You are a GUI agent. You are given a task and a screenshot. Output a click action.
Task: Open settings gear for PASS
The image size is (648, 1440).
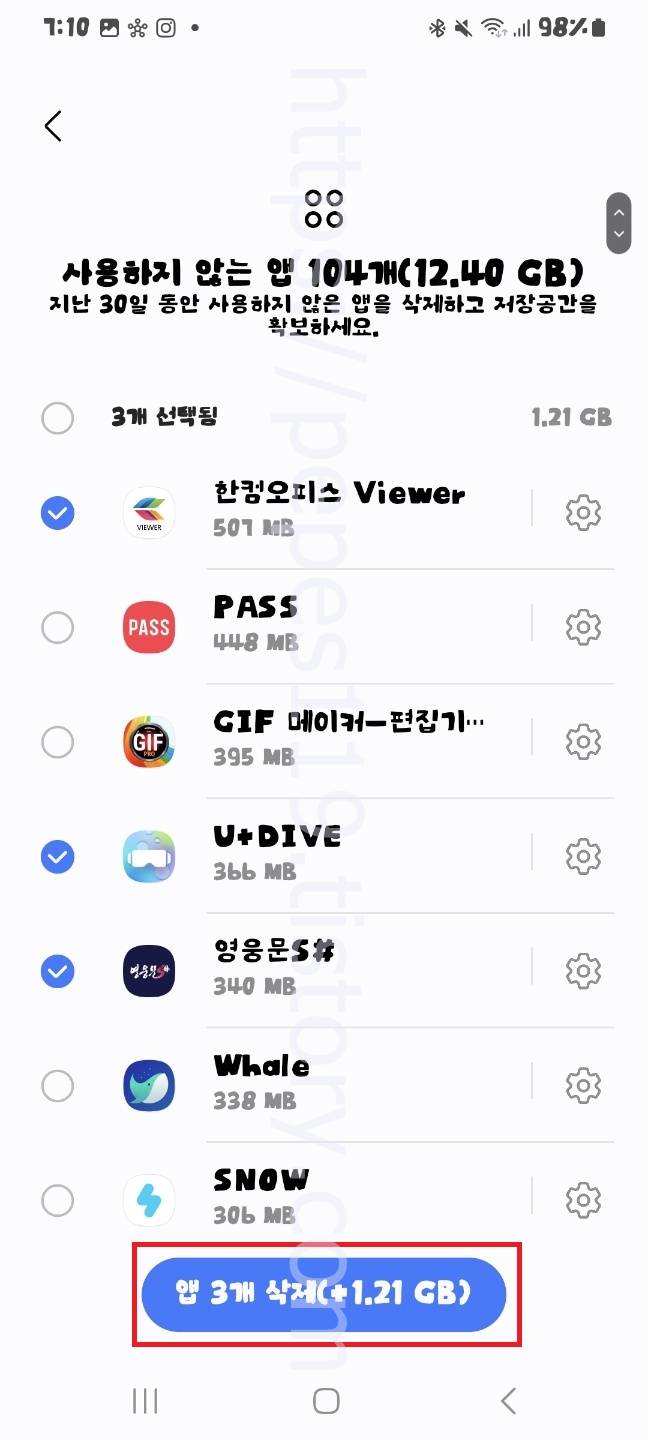point(583,628)
